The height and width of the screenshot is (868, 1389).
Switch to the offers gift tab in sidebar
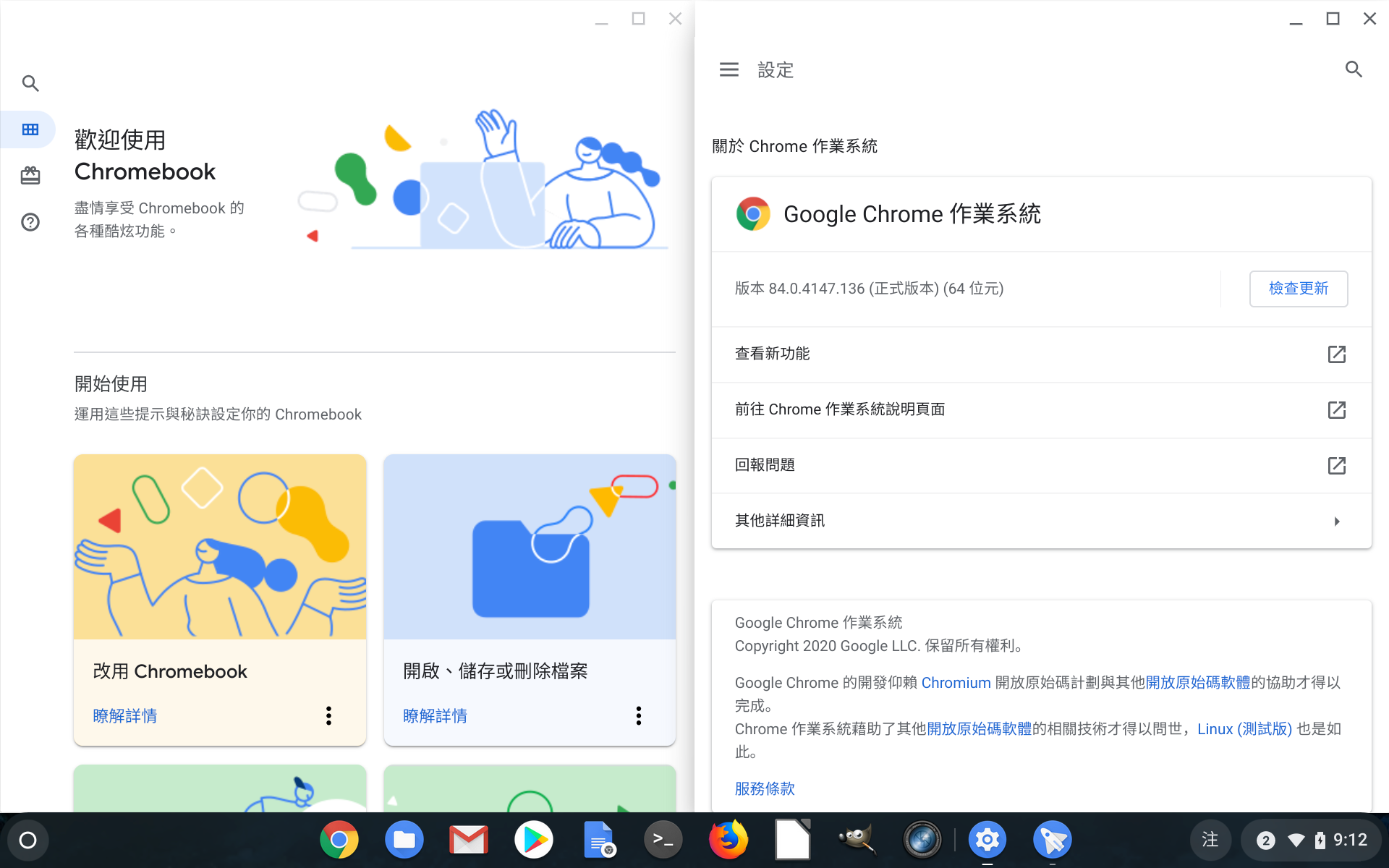(x=30, y=176)
